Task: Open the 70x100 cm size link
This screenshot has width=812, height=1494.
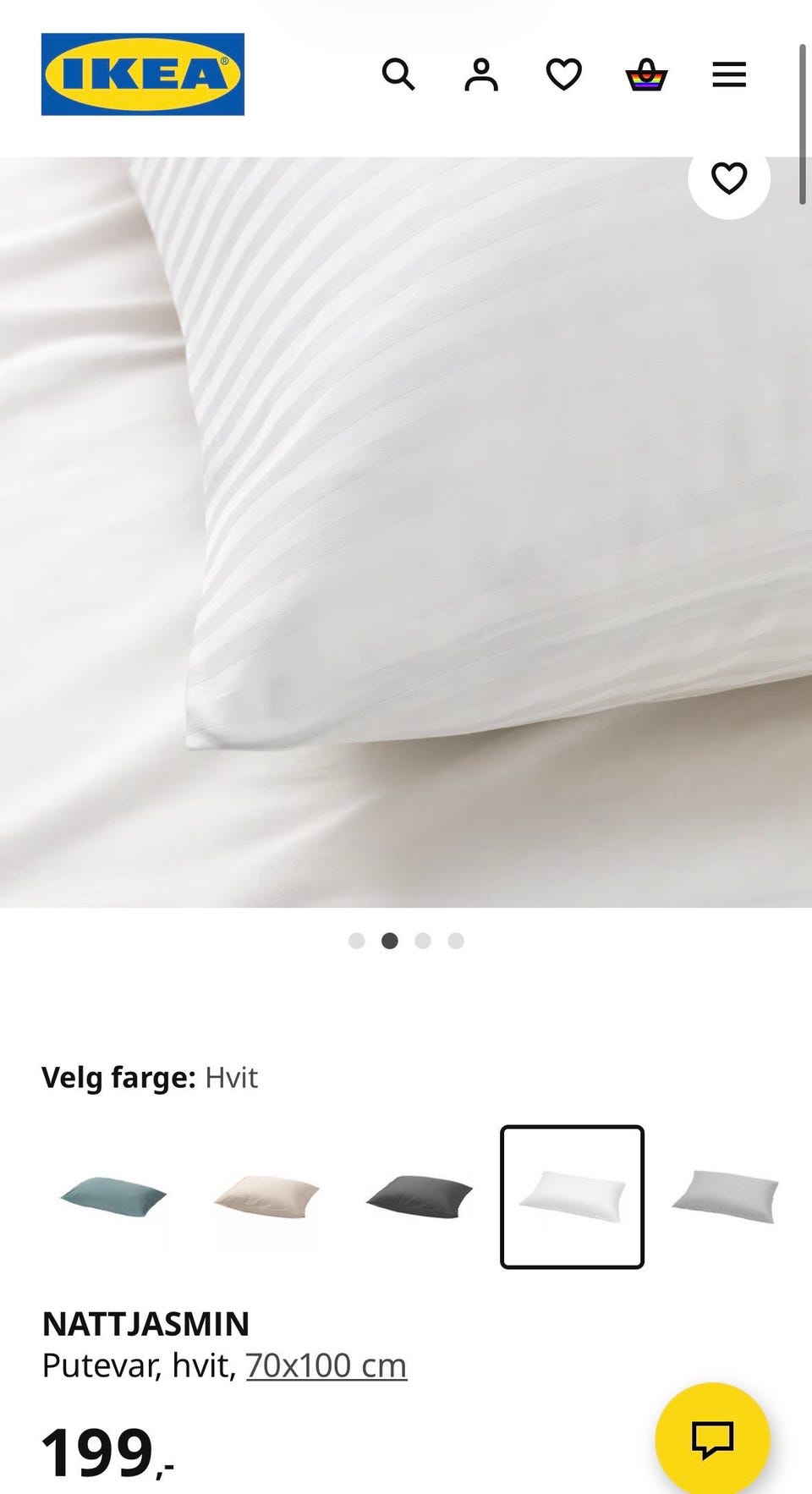Action: pos(326,1365)
